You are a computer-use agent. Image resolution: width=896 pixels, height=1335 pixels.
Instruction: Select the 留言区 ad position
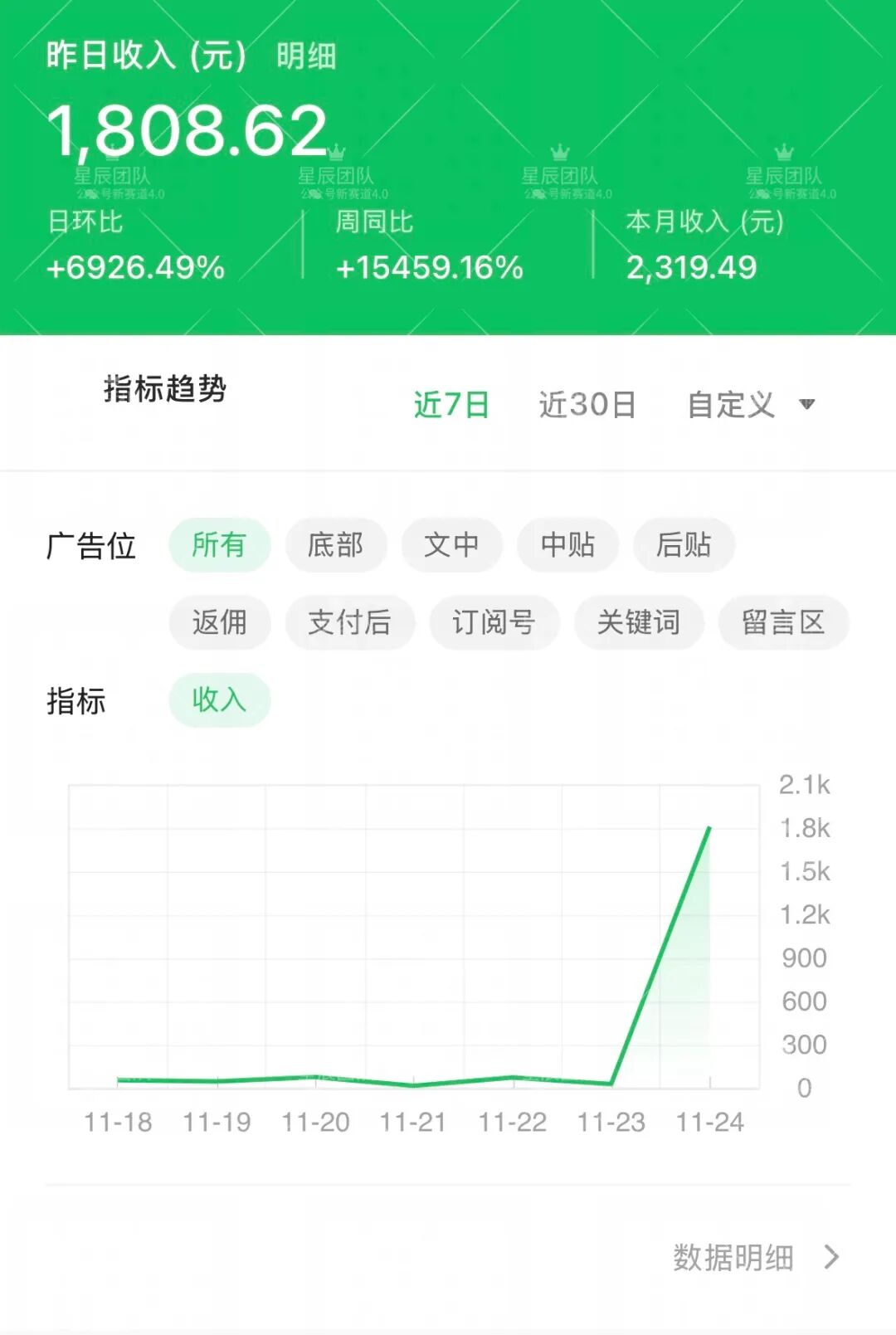pyautogui.click(x=783, y=623)
